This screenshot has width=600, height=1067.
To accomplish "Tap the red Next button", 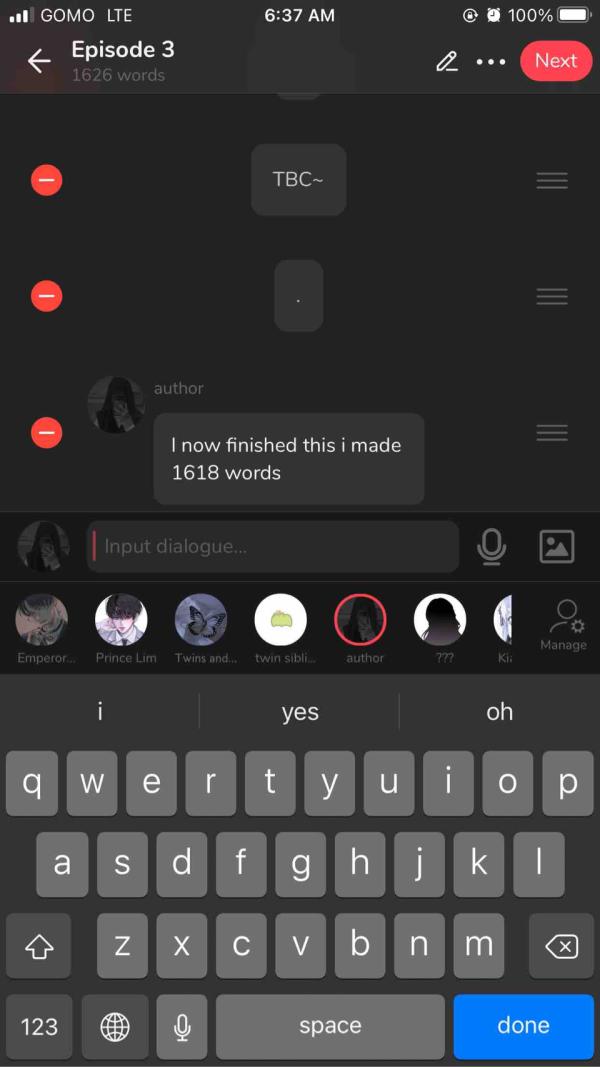I will pos(555,61).
